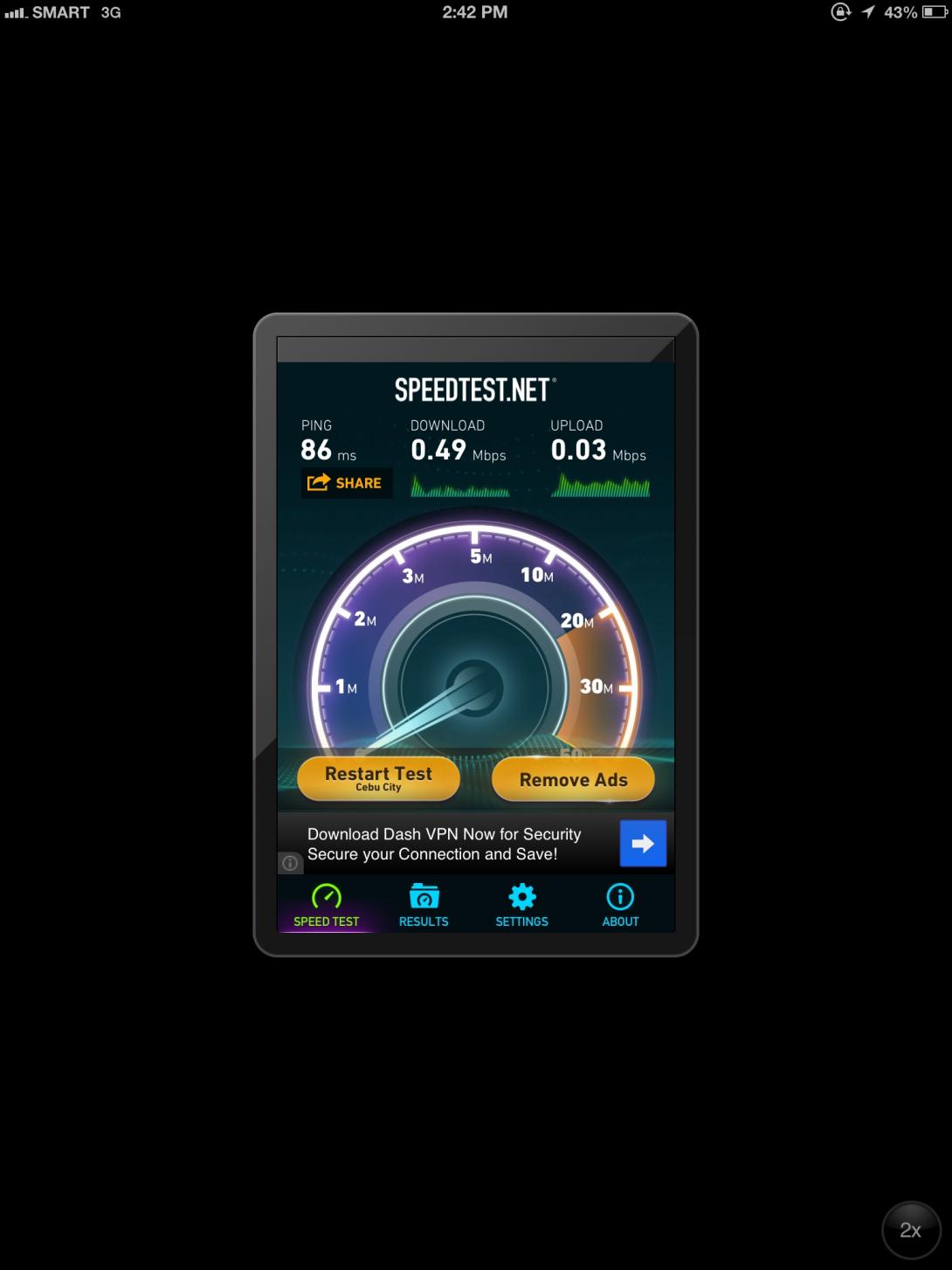
Task: Switch to the Results tab
Action: [424, 905]
